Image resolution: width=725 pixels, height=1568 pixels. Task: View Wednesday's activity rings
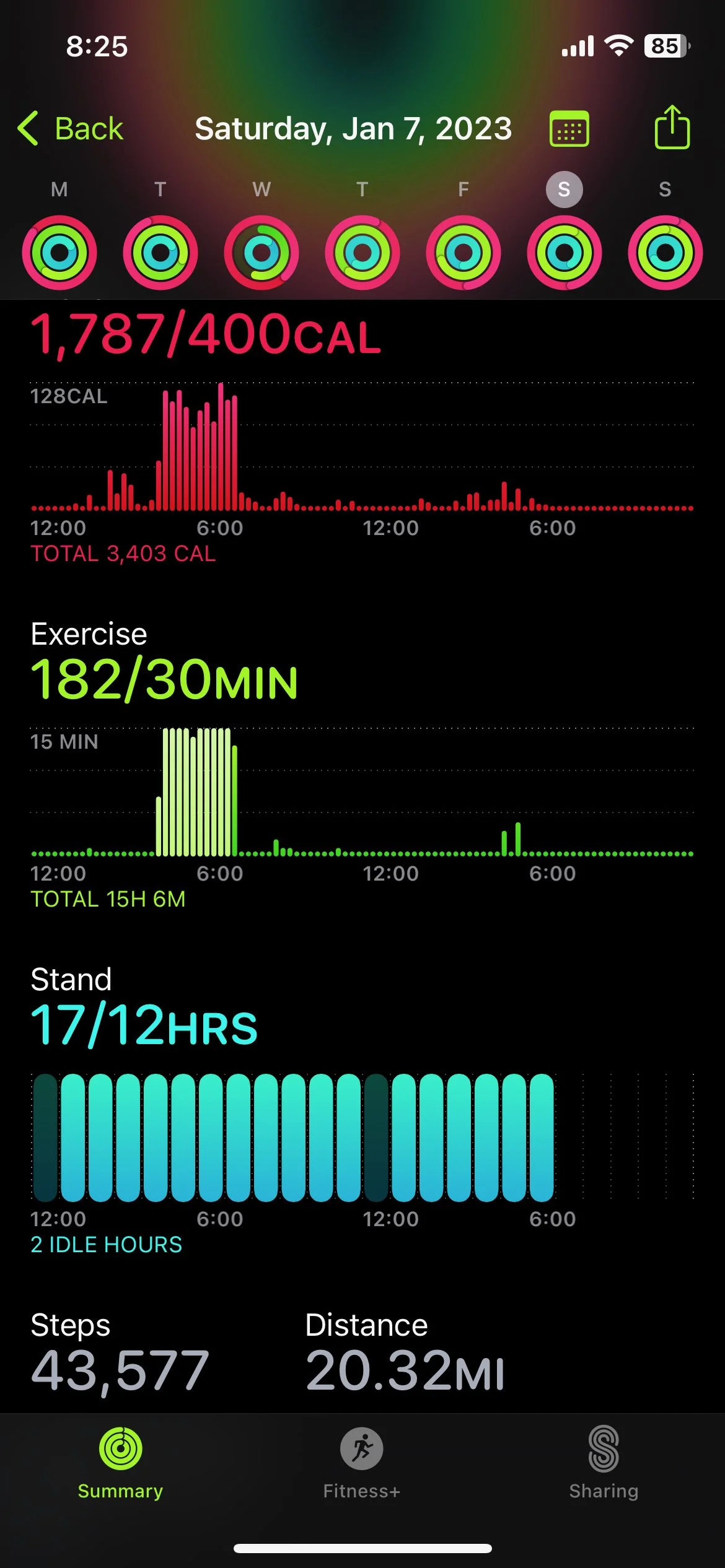[x=261, y=252]
